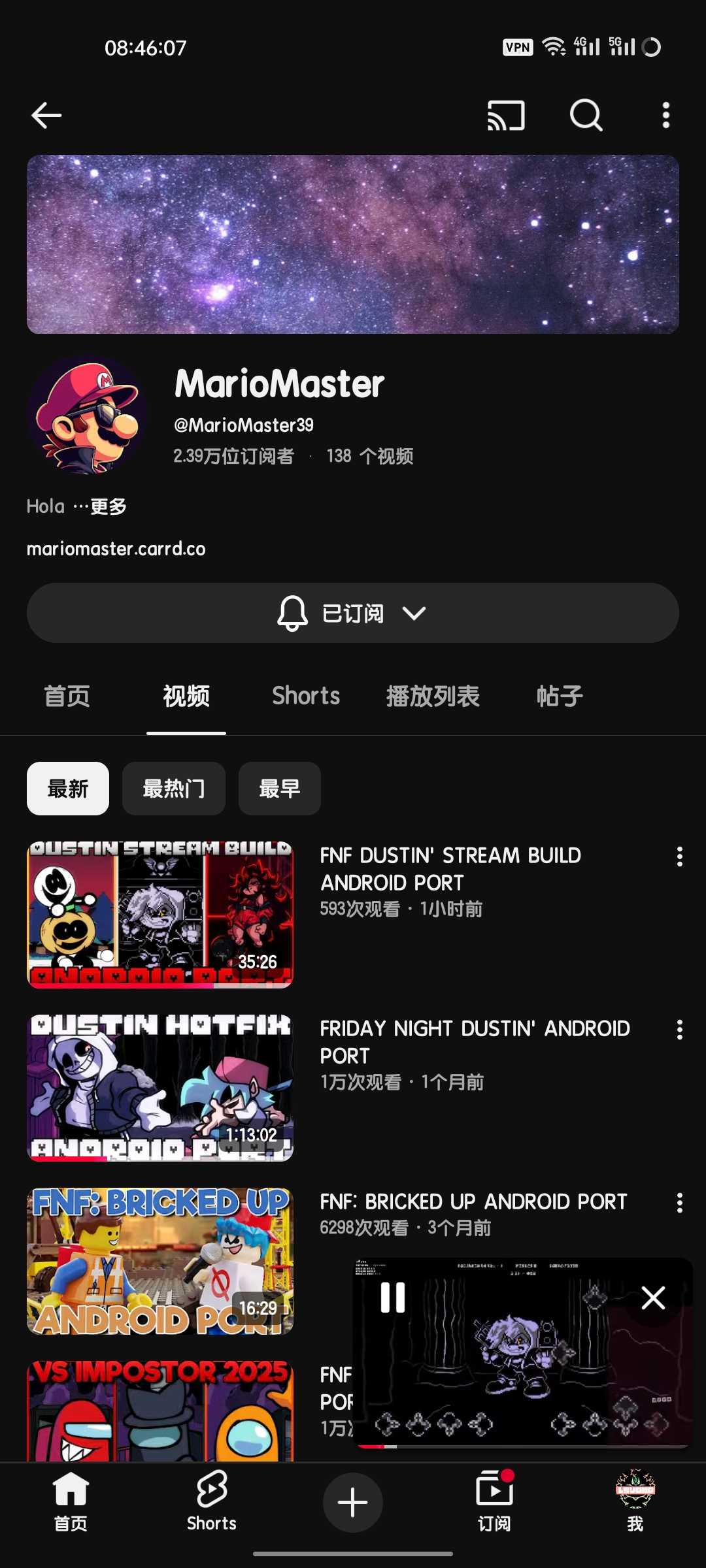Pause the mini player video
The height and width of the screenshot is (1568, 706).
[393, 1298]
